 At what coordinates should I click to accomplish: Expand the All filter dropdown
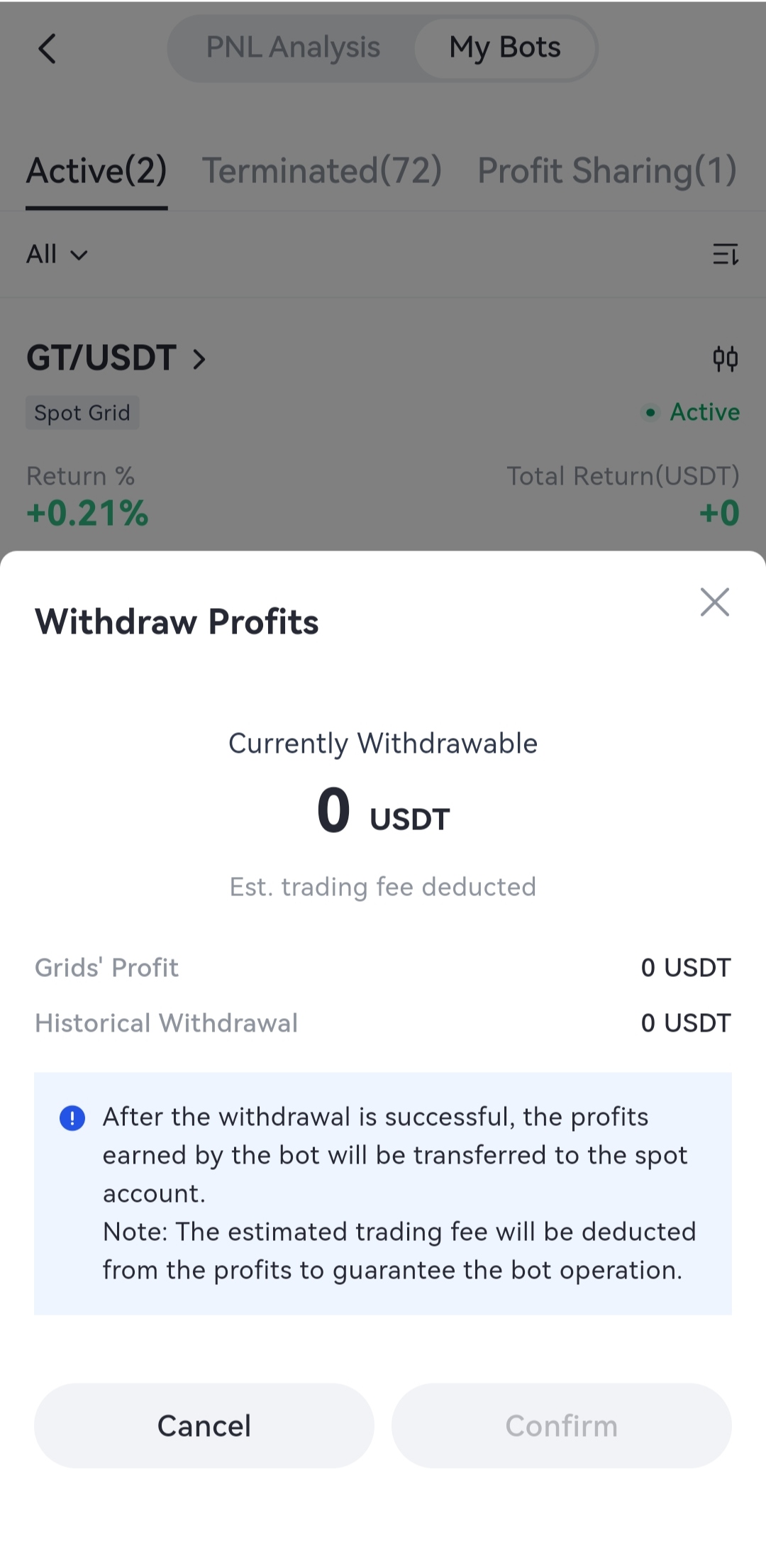tap(57, 254)
